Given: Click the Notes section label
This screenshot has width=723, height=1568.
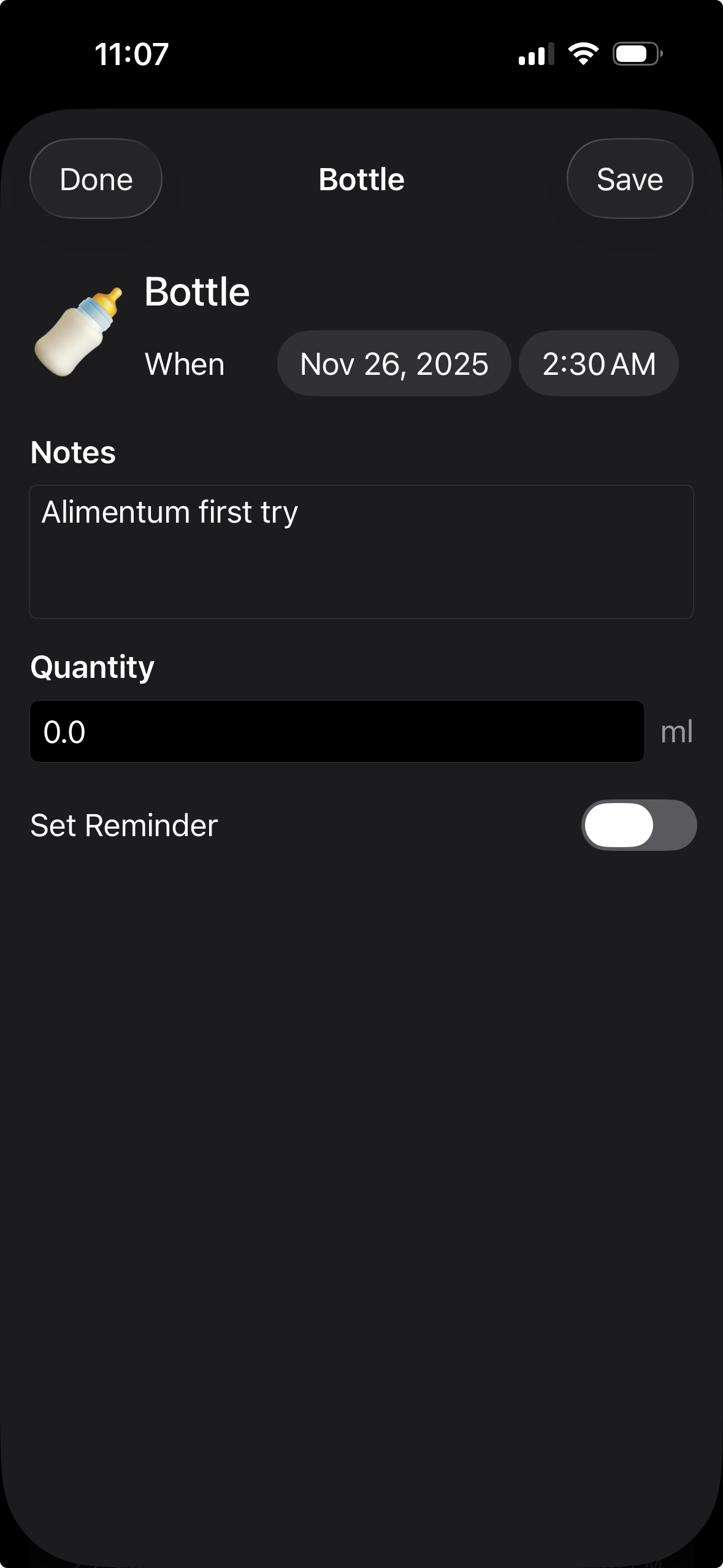Looking at the screenshot, I should pos(73,452).
